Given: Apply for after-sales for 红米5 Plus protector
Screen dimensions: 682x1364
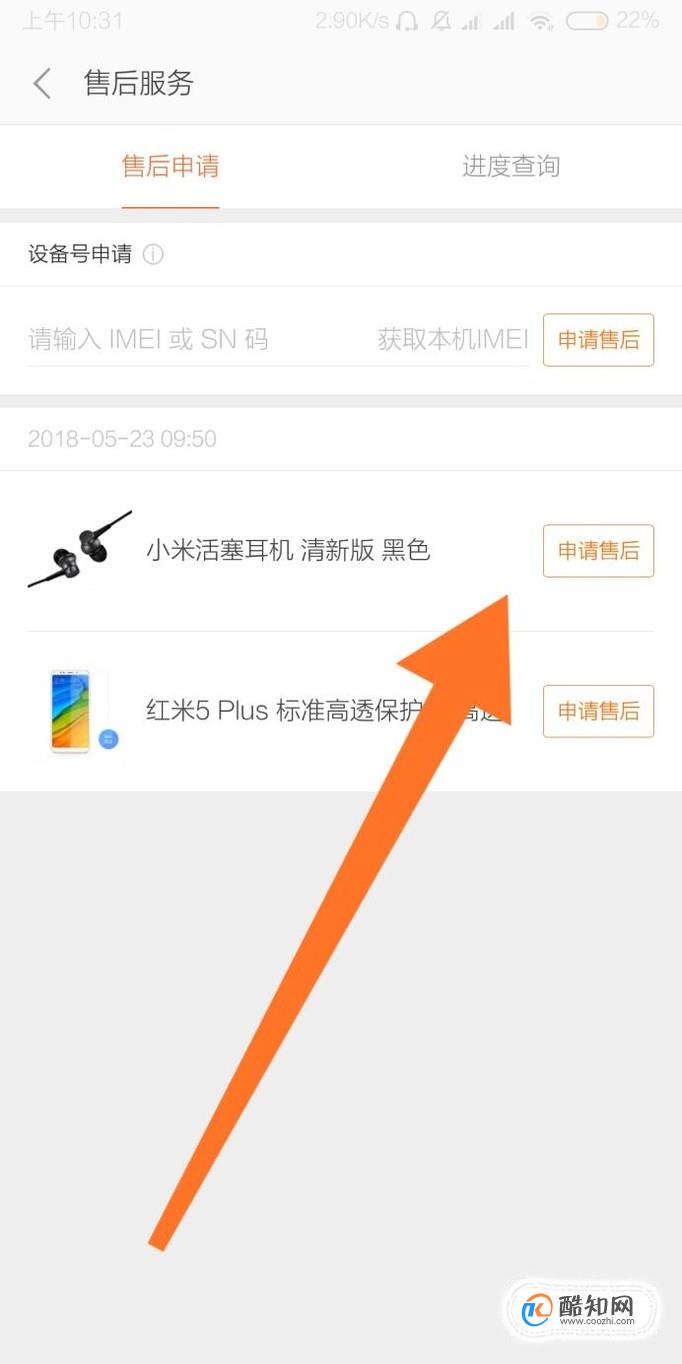Looking at the screenshot, I should (x=598, y=711).
